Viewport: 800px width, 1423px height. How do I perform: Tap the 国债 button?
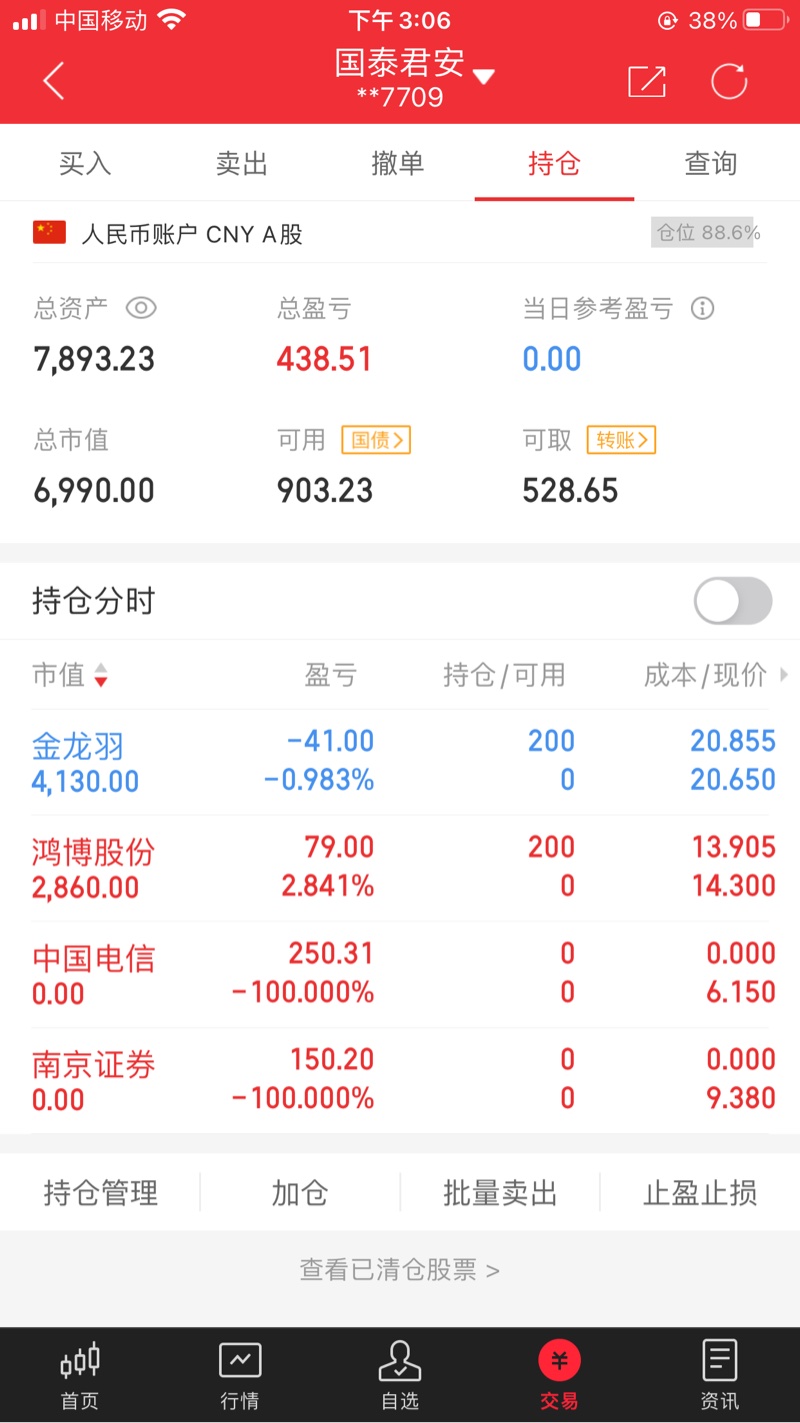coord(376,440)
